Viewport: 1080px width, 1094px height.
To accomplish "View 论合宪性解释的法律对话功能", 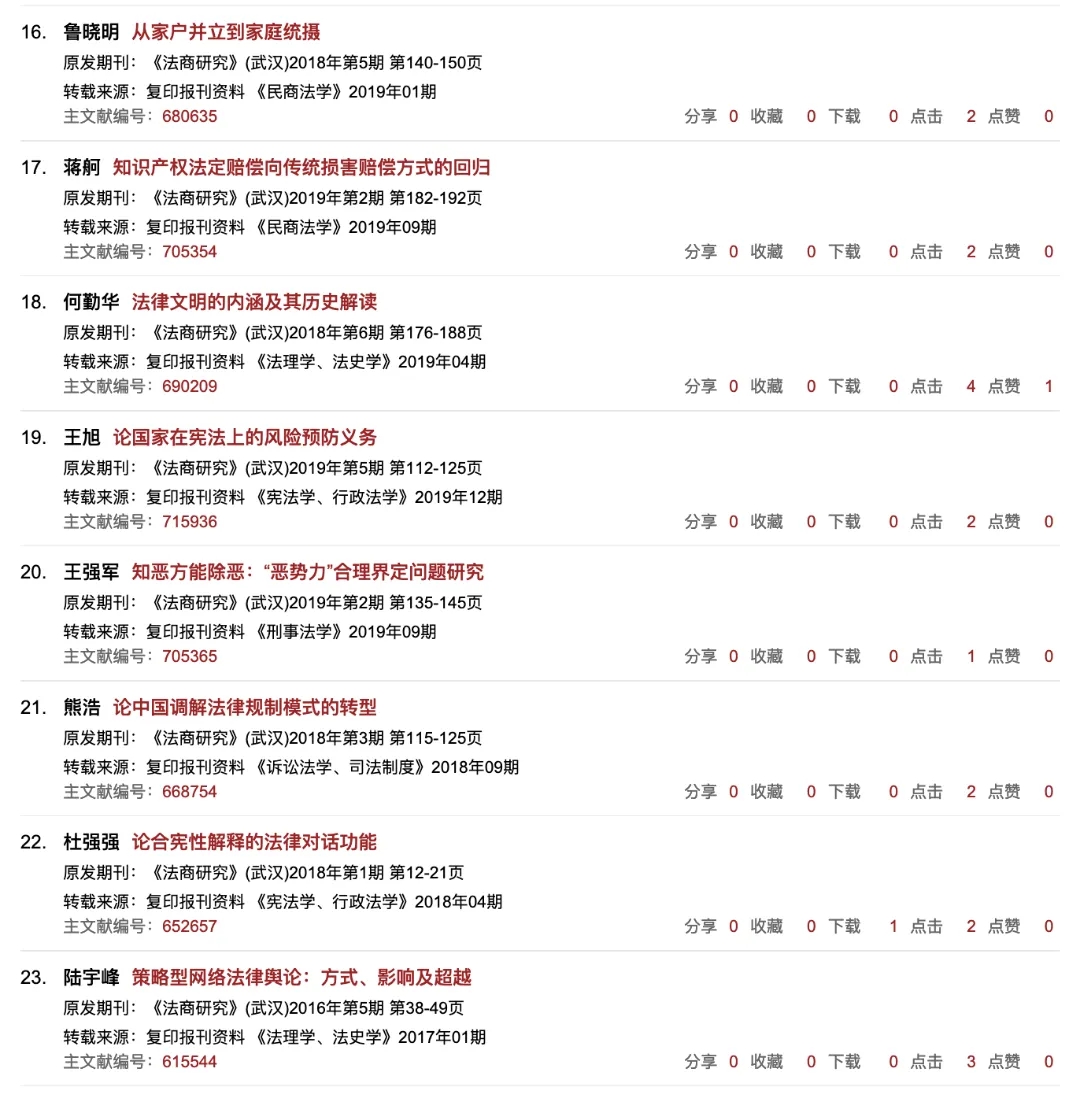I will tap(254, 842).
